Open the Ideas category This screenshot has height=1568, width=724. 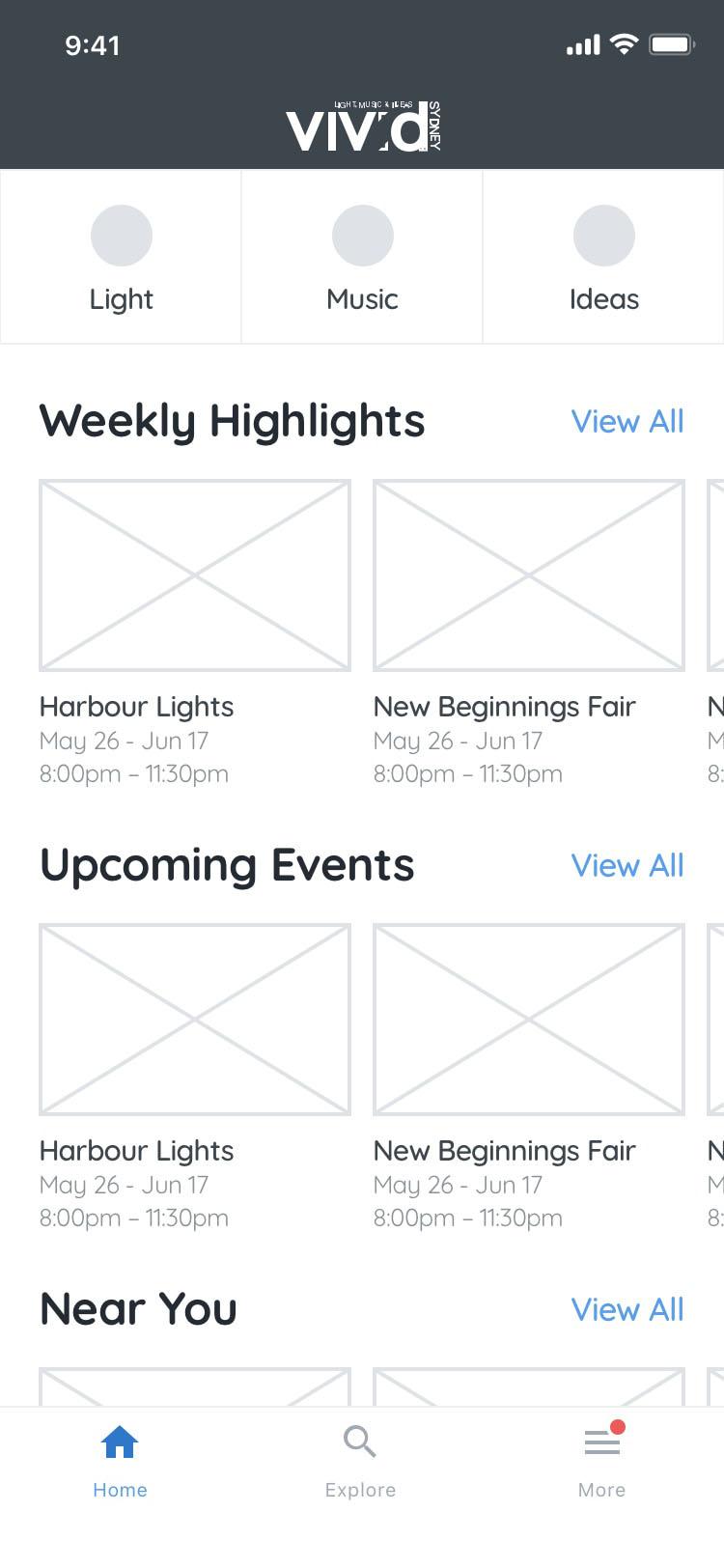(603, 257)
